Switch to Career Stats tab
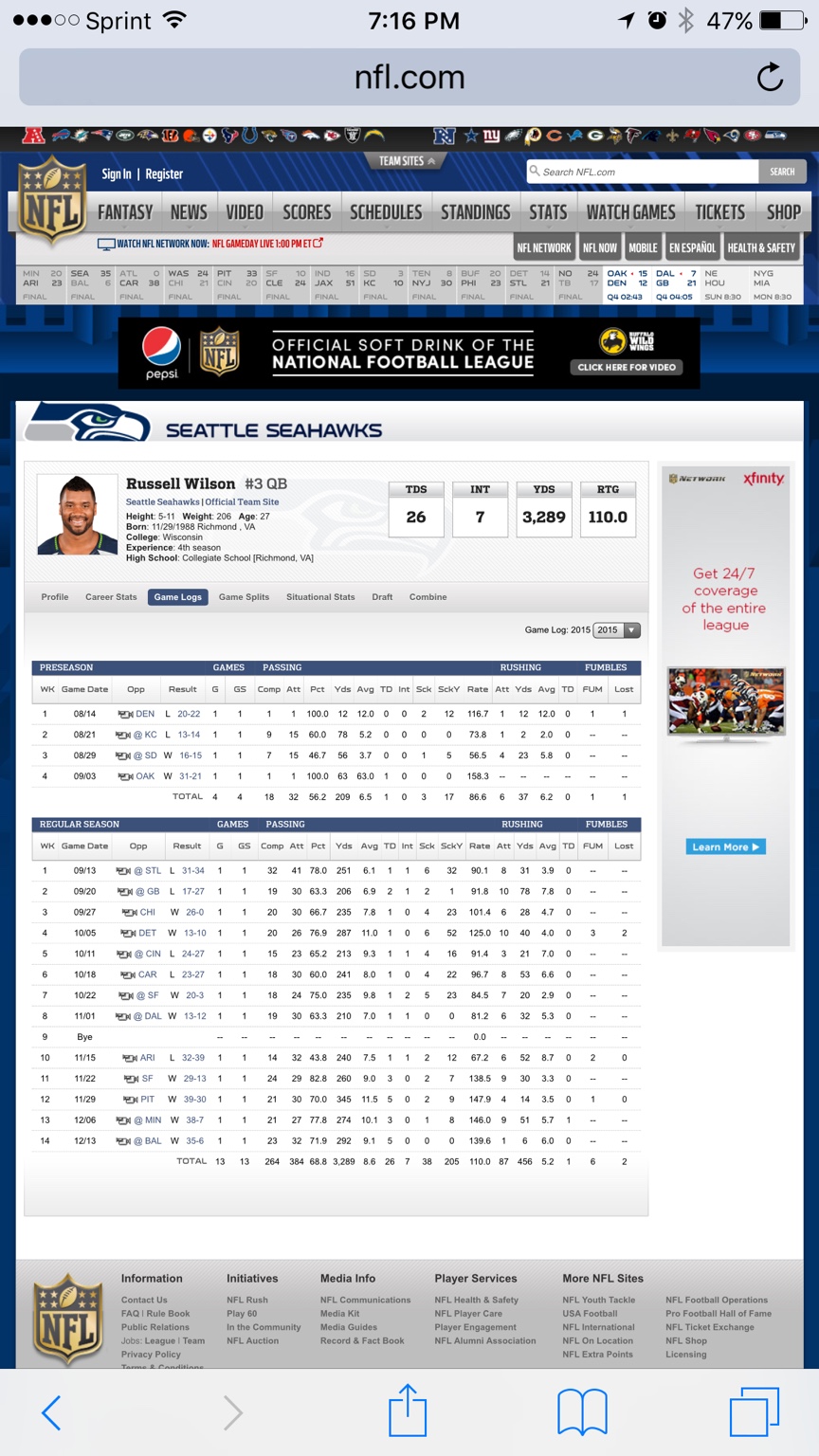The height and width of the screenshot is (1456, 819). (x=111, y=597)
